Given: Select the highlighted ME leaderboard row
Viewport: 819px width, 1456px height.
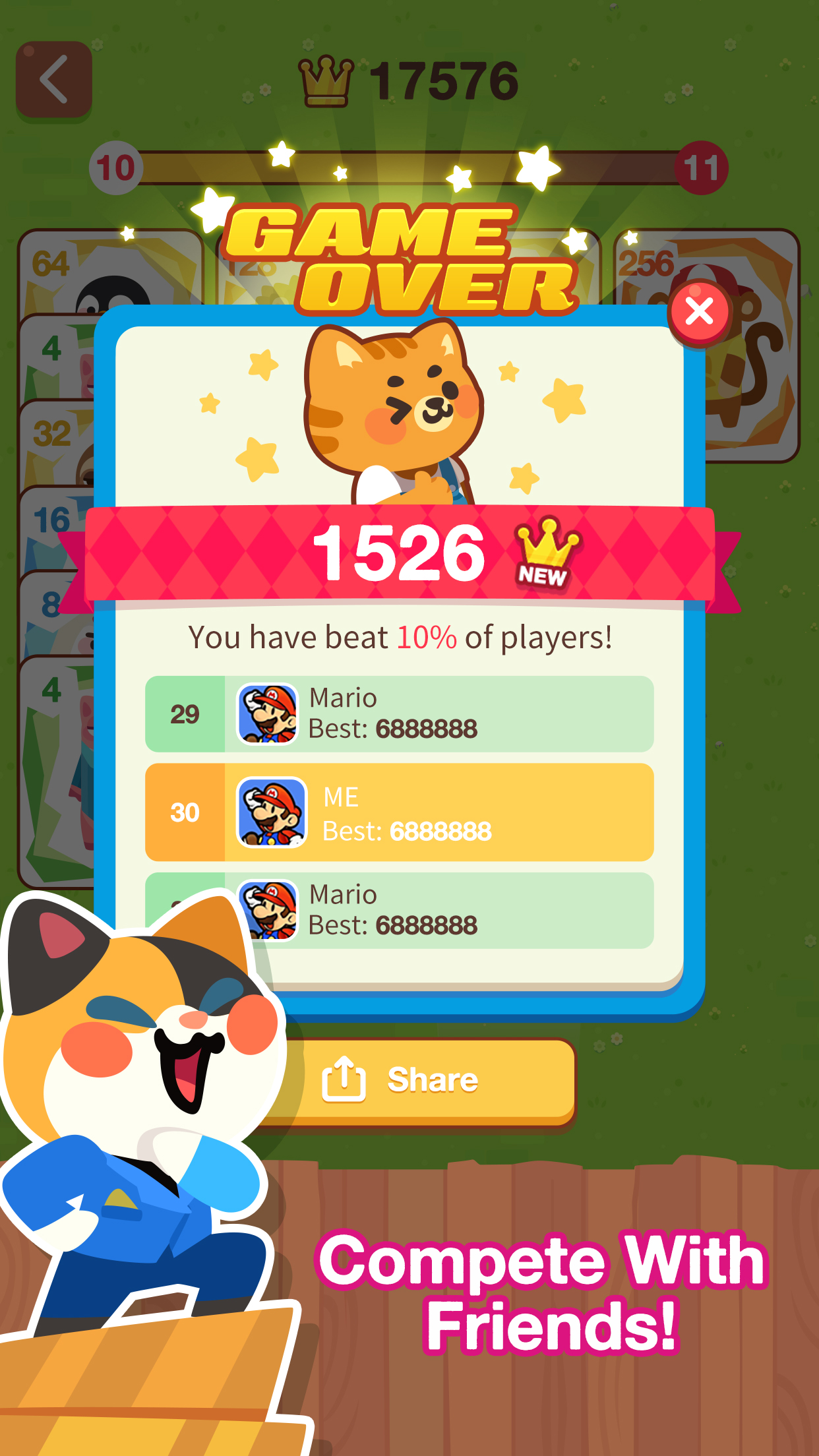Looking at the screenshot, I should (462, 812).
